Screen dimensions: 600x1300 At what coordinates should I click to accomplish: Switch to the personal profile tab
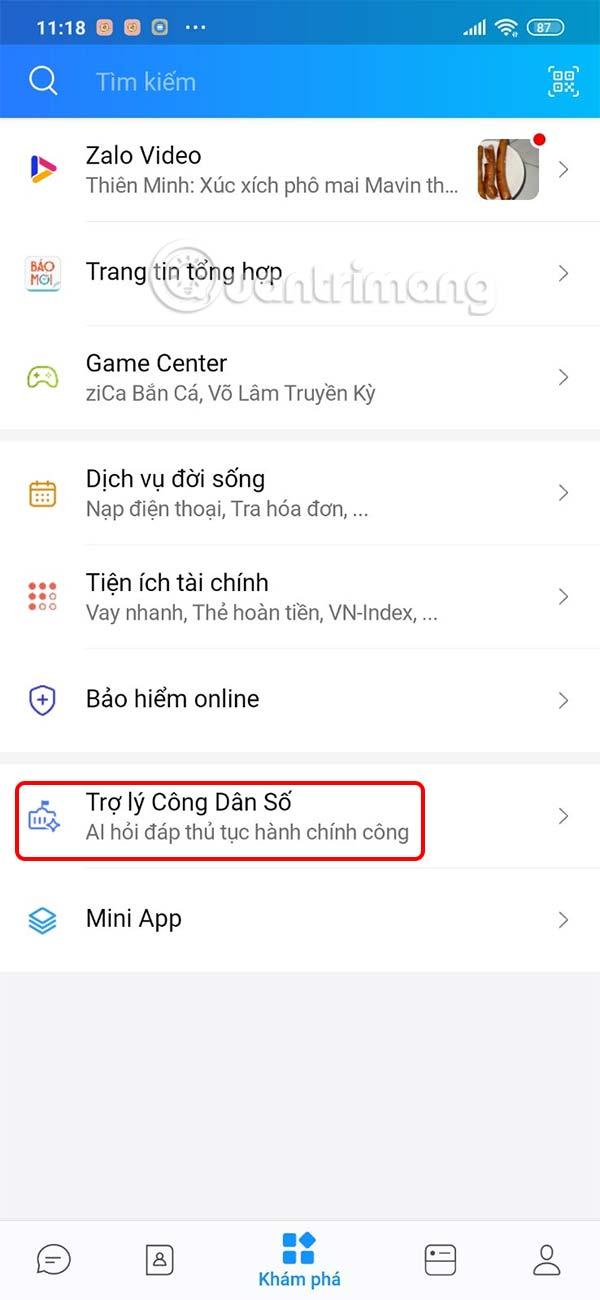[x=546, y=1259]
